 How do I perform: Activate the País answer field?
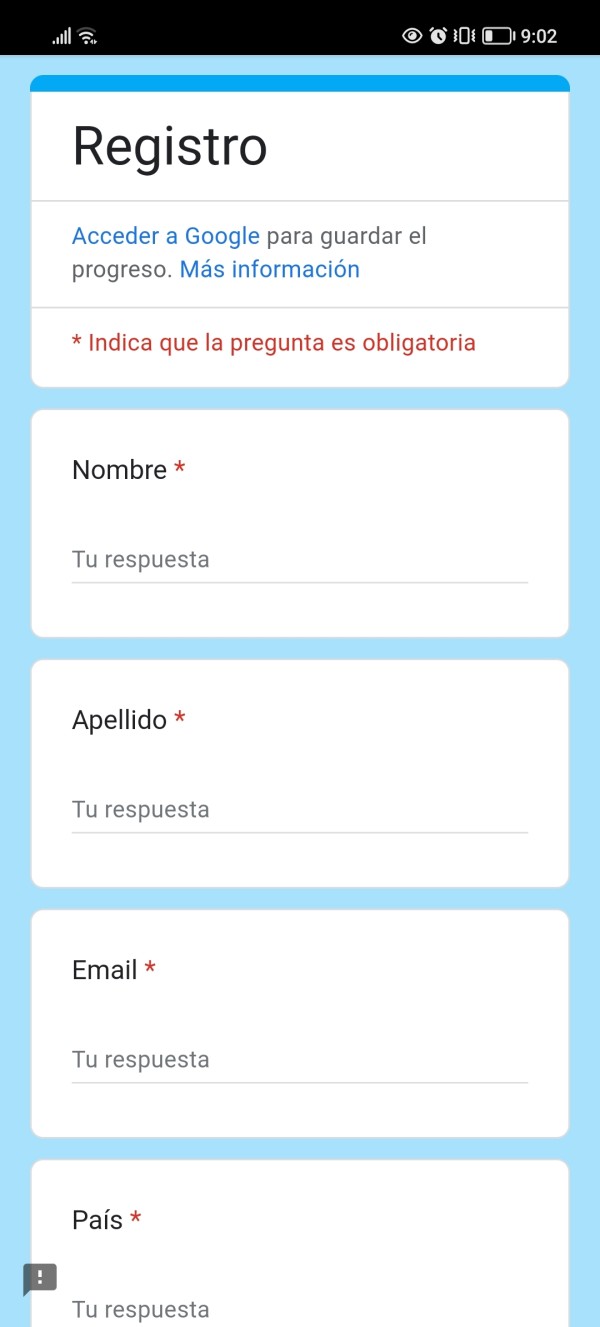[300, 1309]
